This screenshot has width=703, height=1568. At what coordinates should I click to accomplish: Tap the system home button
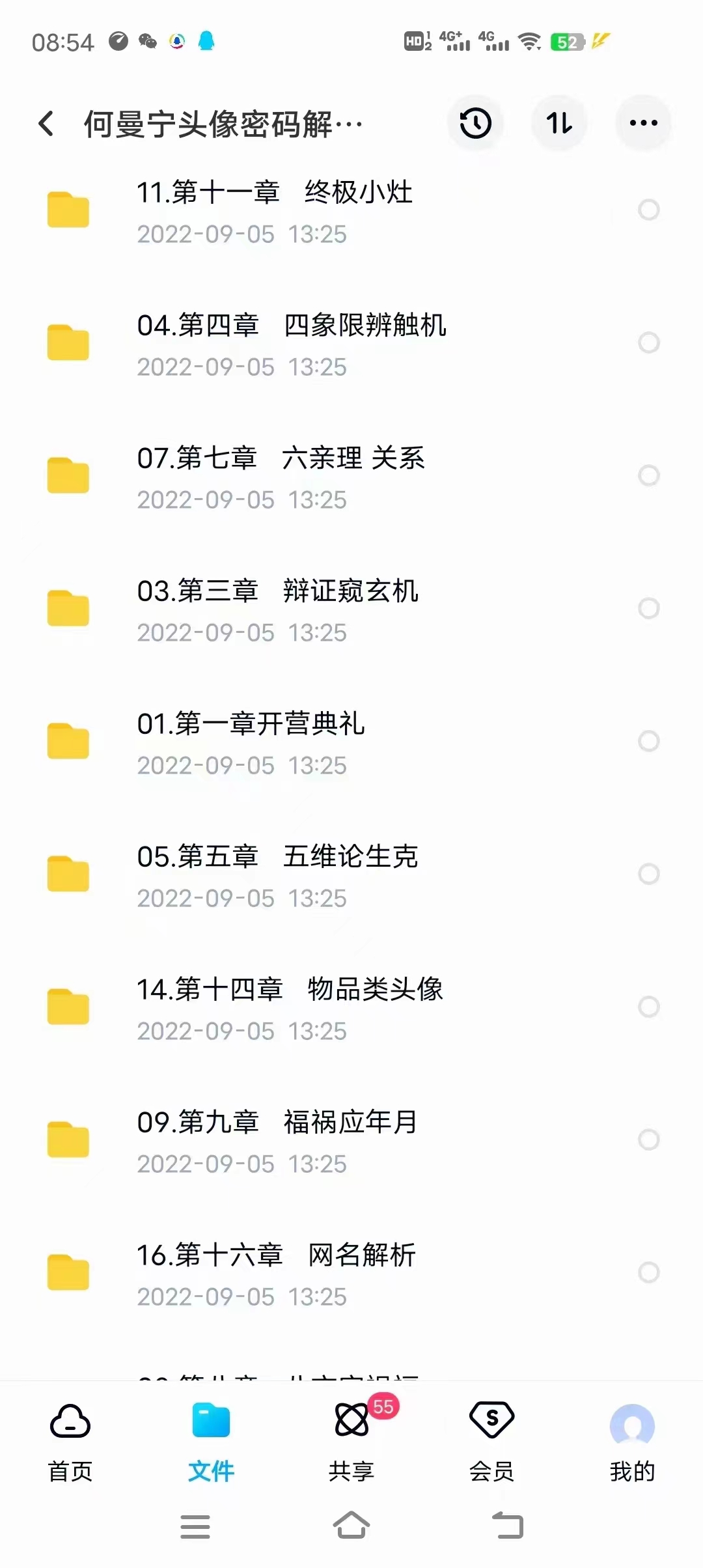click(351, 1526)
